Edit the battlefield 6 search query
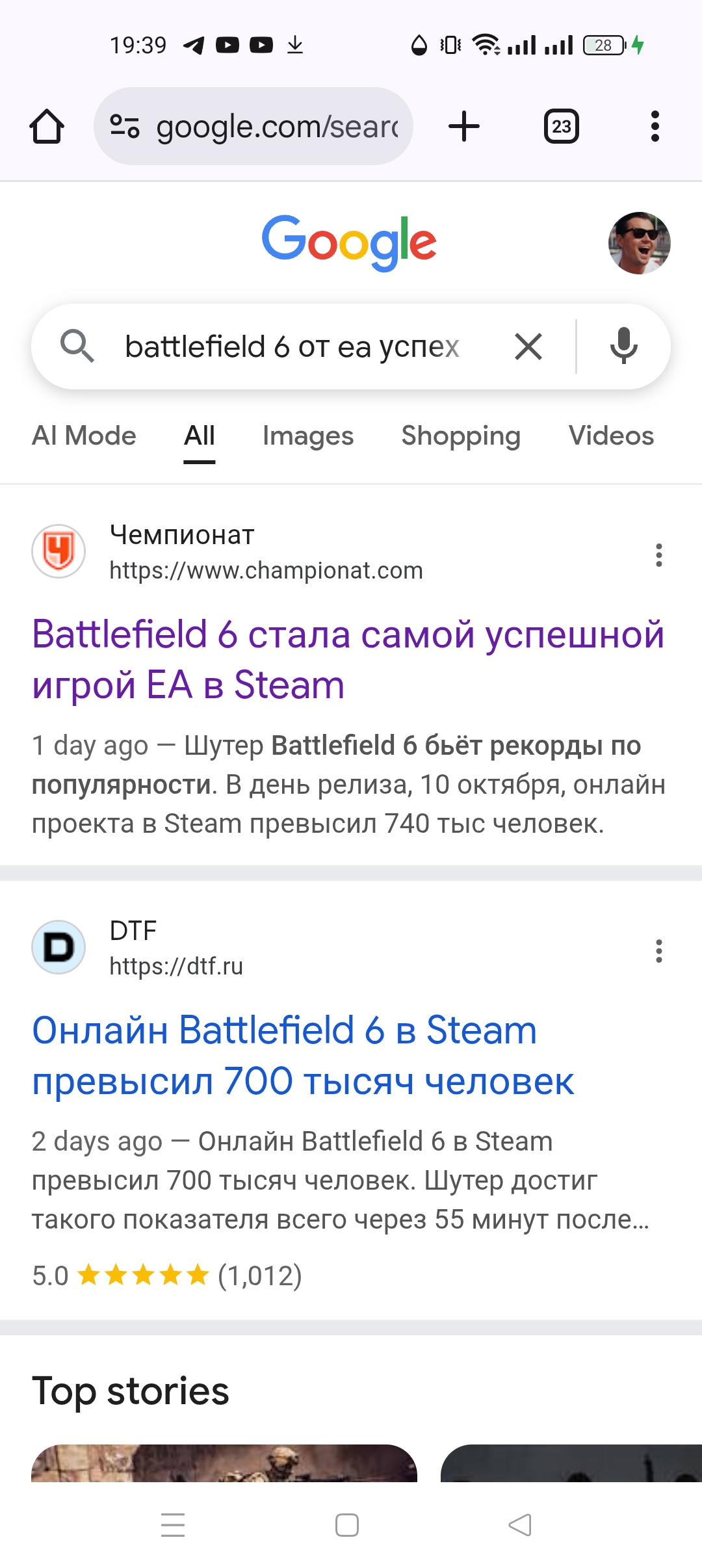 point(292,346)
